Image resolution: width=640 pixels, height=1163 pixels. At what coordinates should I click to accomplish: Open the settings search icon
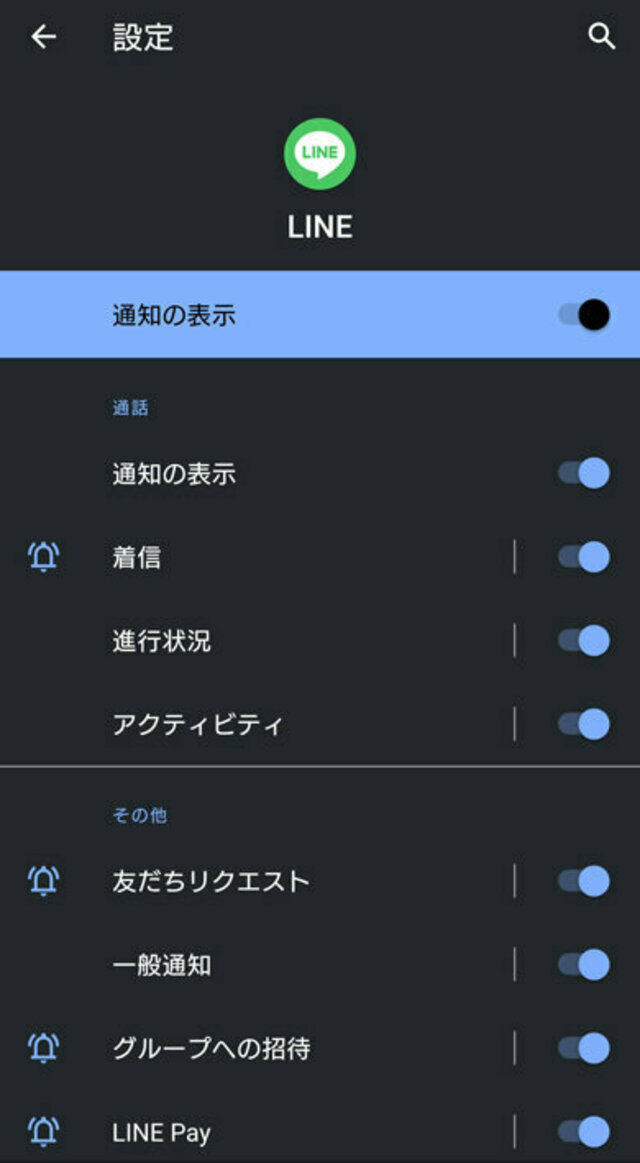pyautogui.click(x=601, y=36)
